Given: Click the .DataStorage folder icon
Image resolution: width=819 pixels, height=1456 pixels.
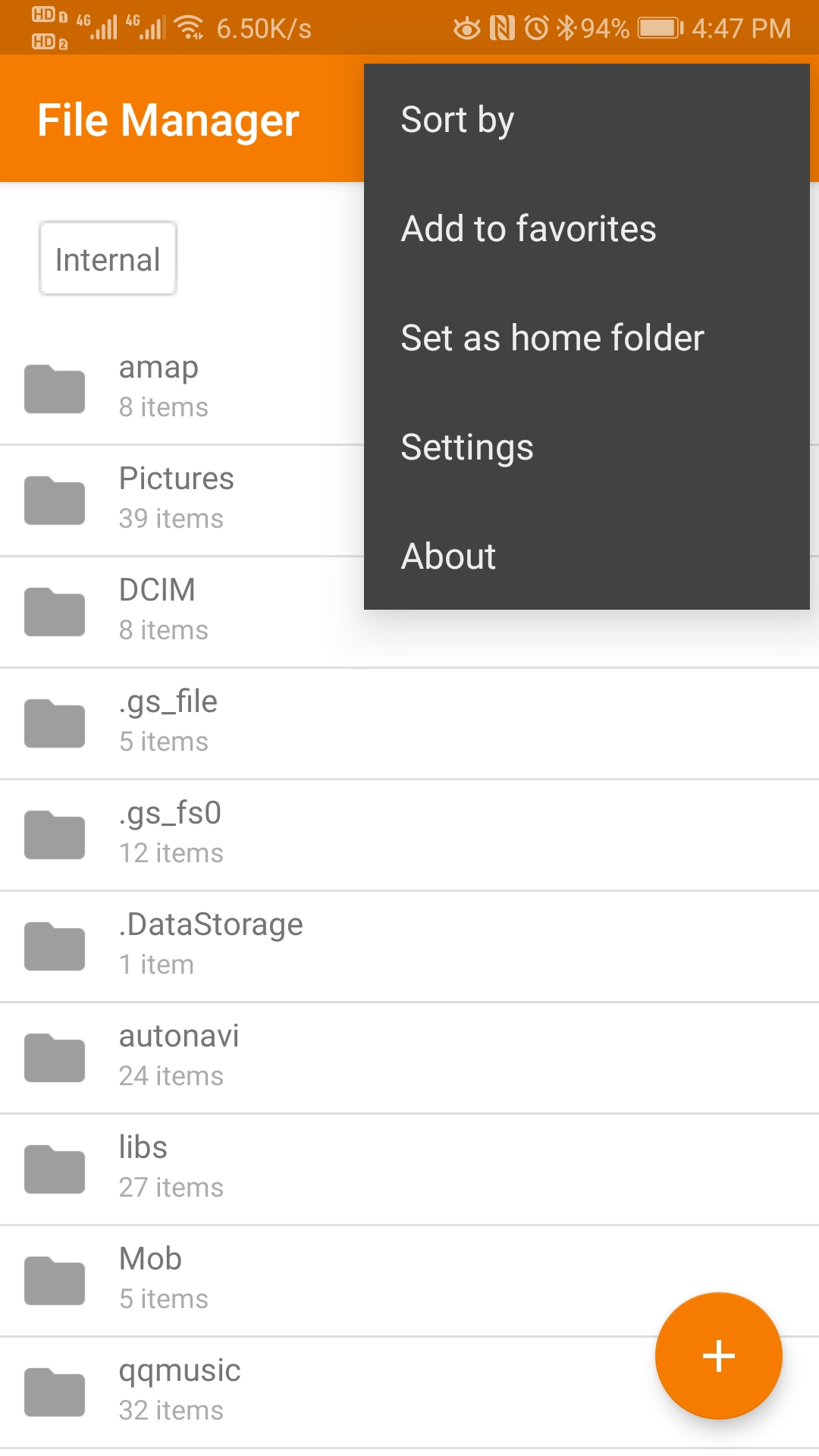Looking at the screenshot, I should click(x=54, y=944).
